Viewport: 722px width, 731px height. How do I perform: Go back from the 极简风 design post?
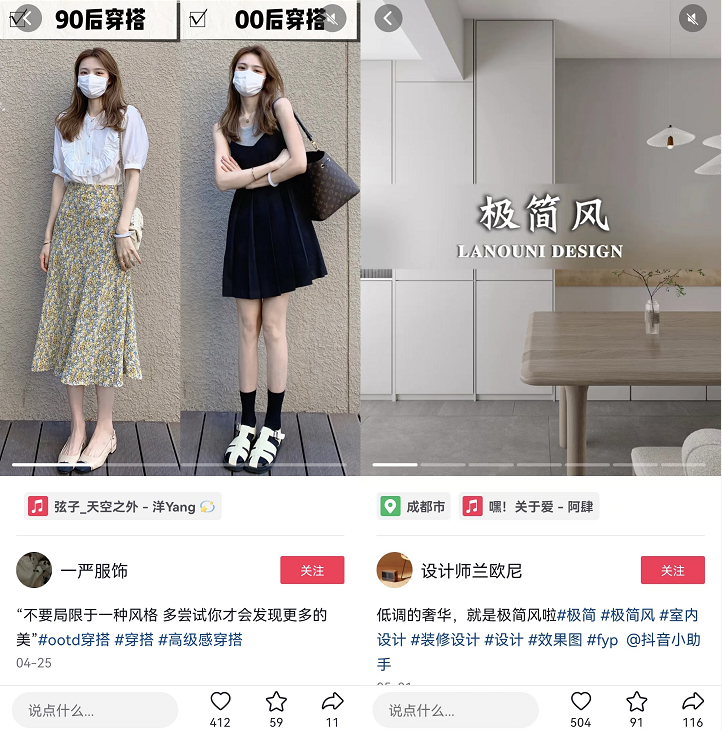point(388,17)
